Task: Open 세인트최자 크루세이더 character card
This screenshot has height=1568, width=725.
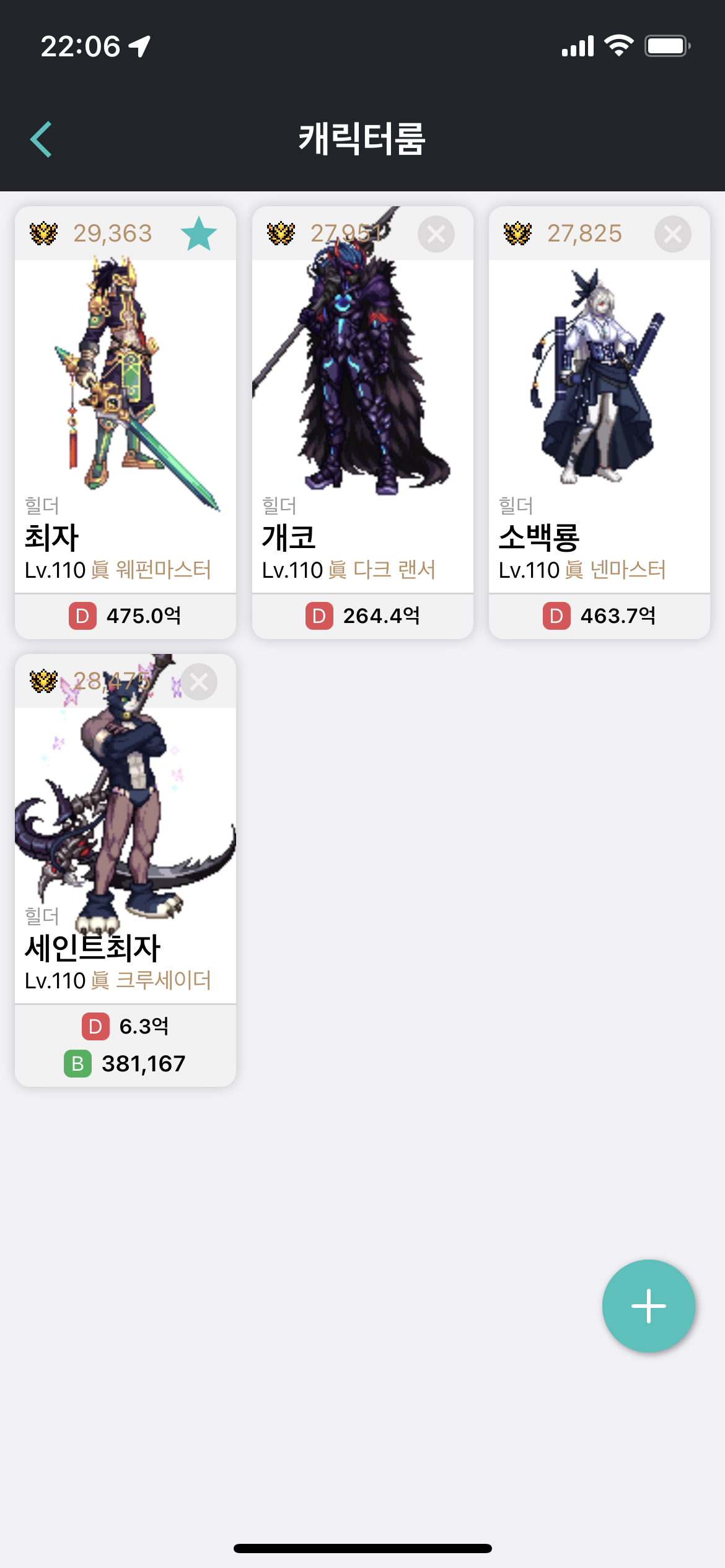Action: pos(125,870)
